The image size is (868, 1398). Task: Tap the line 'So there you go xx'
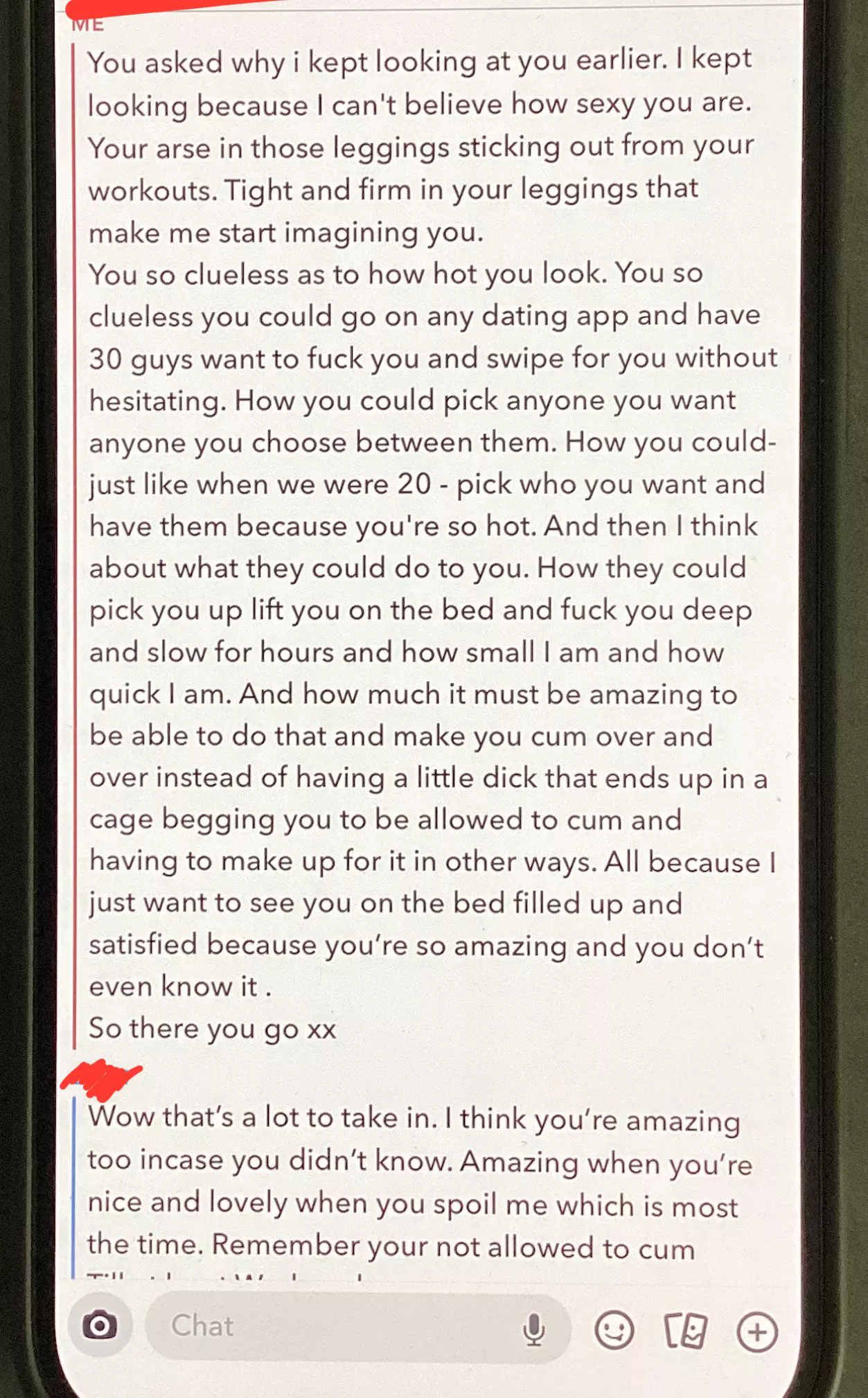[x=212, y=1029]
